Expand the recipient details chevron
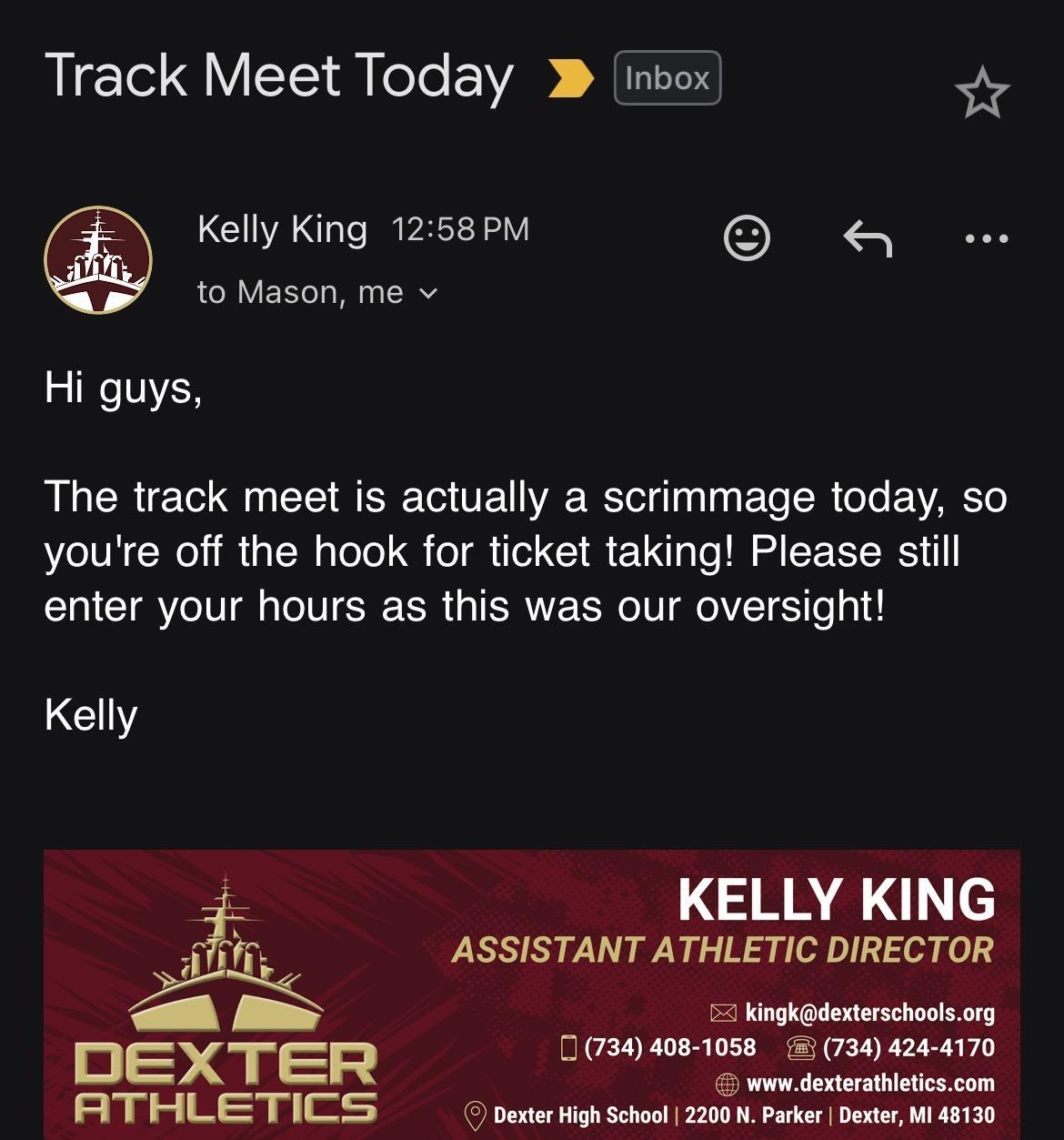1064x1140 pixels. click(x=428, y=294)
